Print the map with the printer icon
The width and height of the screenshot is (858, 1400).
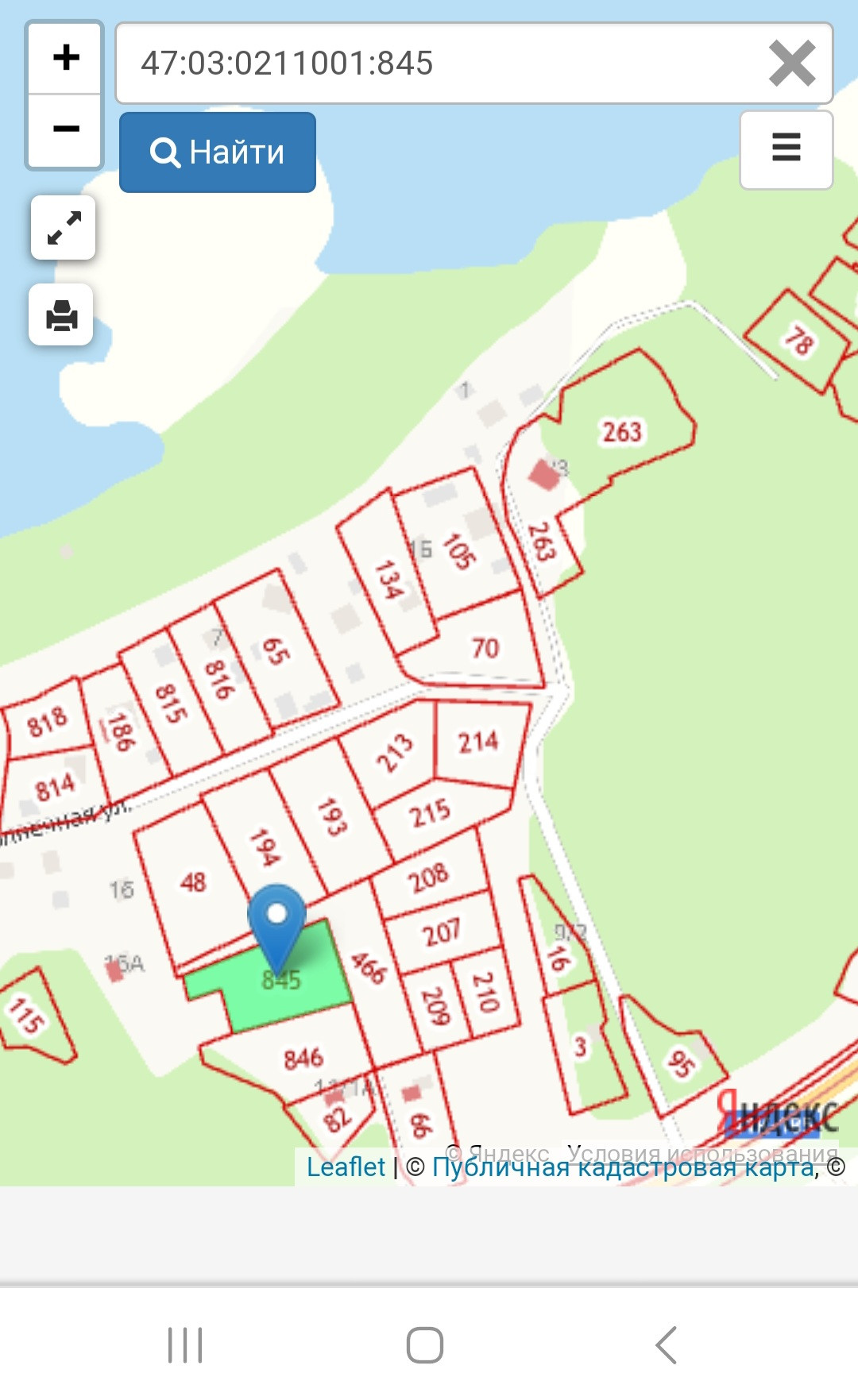pyautogui.click(x=61, y=315)
